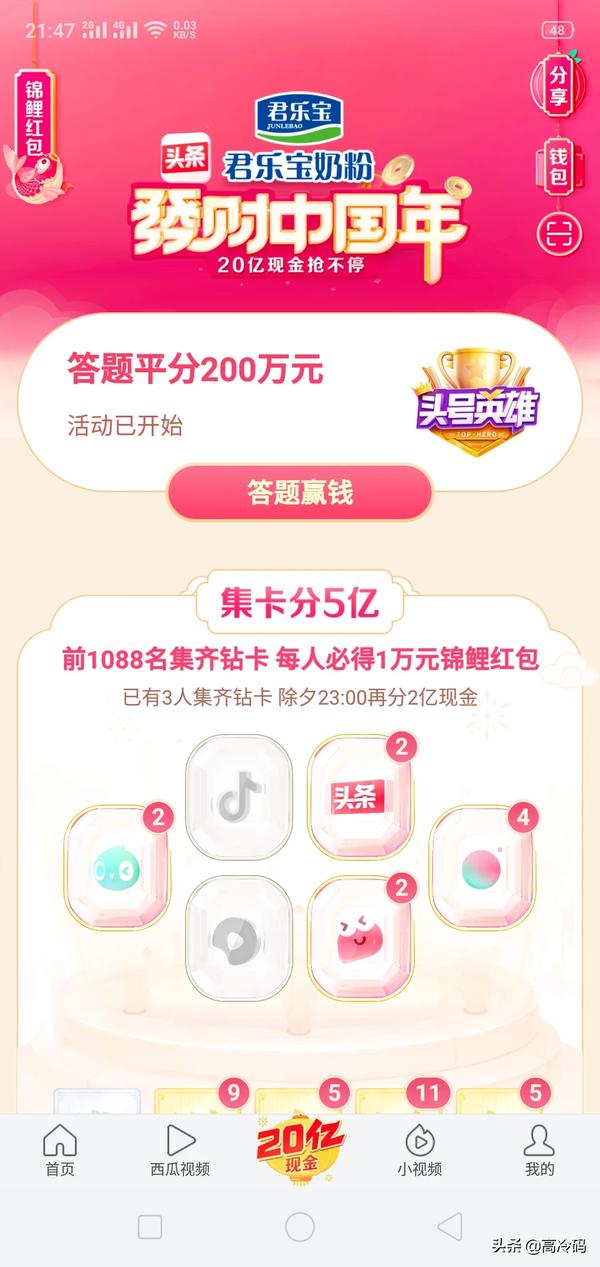The image size is (600, 1267).
Task: Switch to the 西瓜视频 tab
Action: click(x=180, y=1150)
